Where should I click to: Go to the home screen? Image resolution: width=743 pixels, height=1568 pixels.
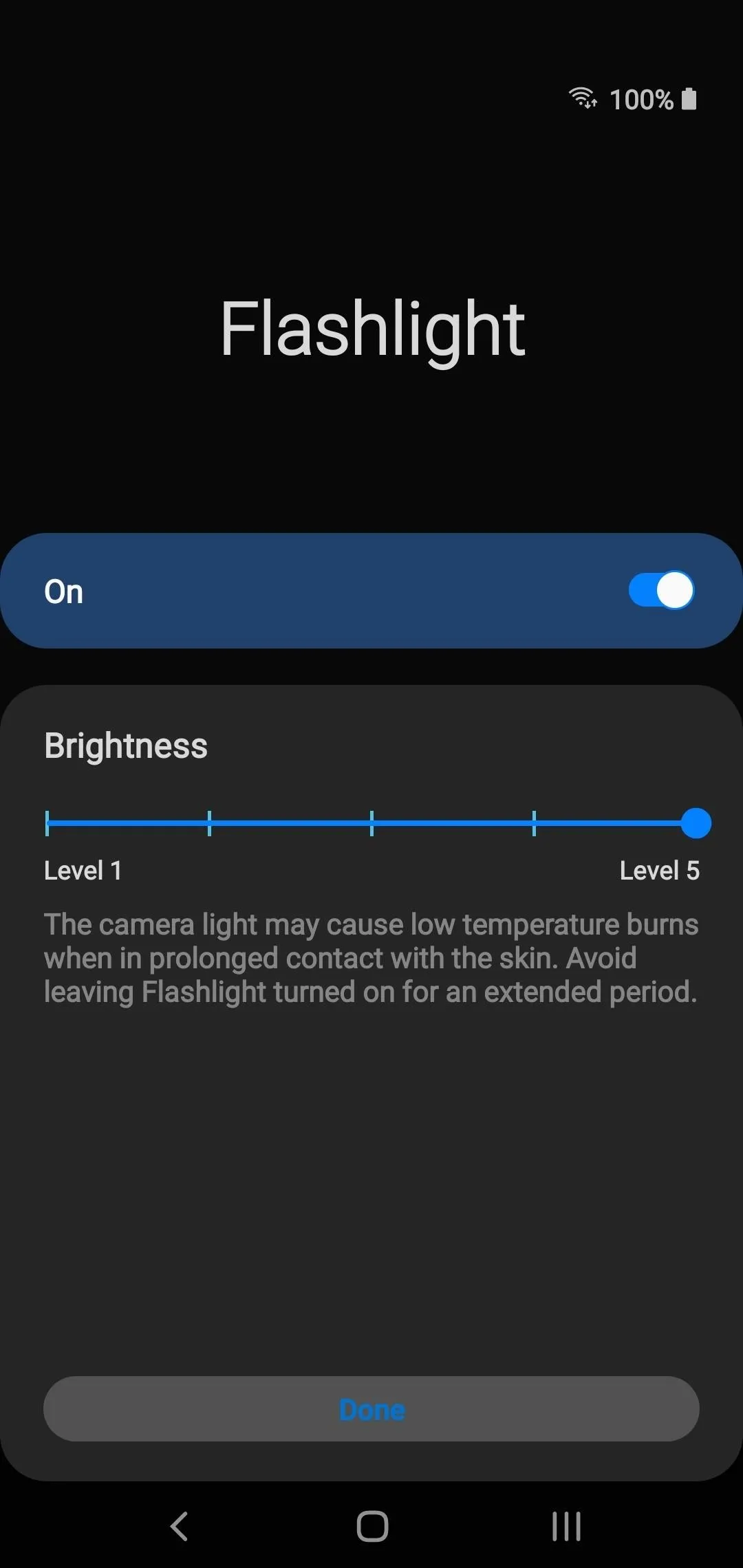click(372, 1526)
